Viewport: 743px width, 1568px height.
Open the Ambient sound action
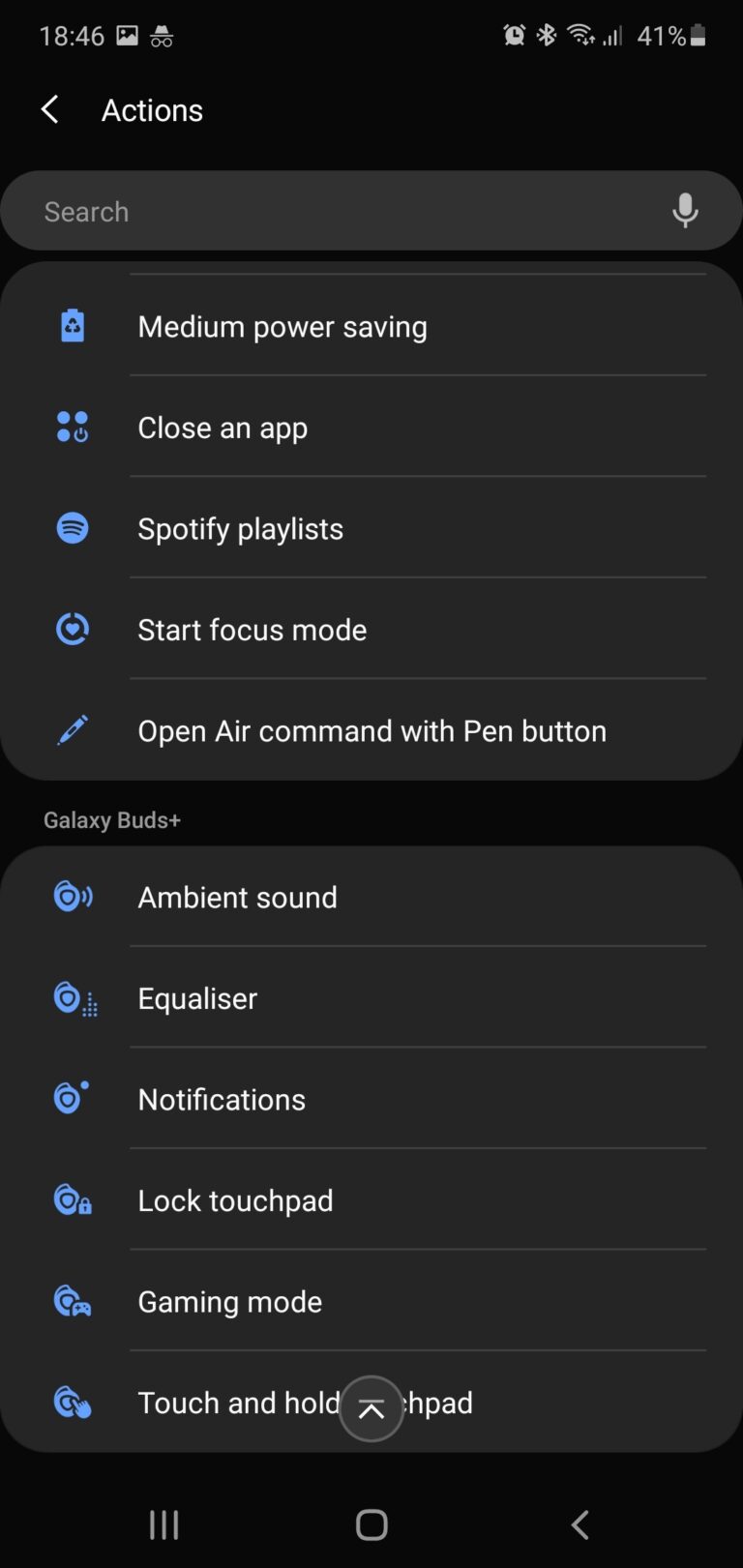pos(237,898)
